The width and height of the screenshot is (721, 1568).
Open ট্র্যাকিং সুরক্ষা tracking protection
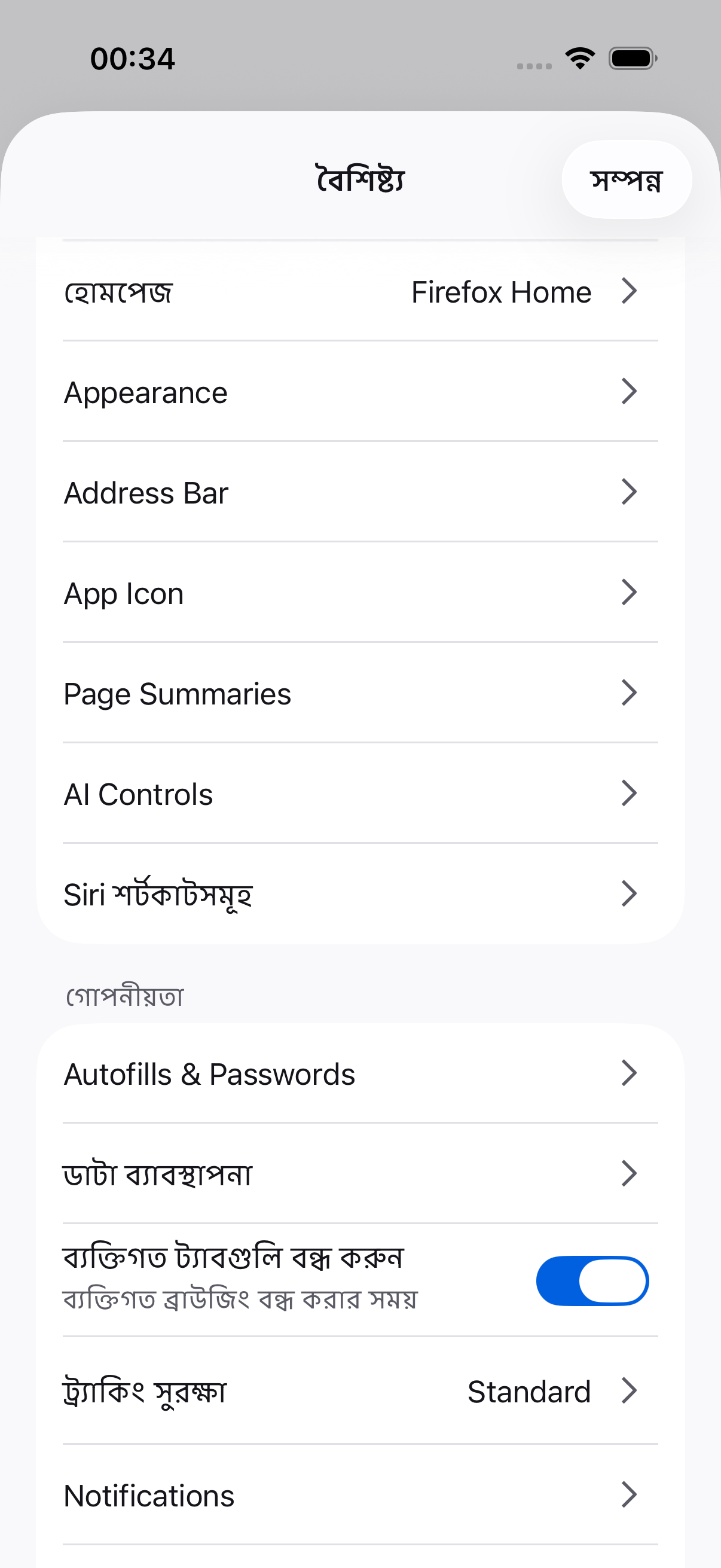tap(360, 1391)
